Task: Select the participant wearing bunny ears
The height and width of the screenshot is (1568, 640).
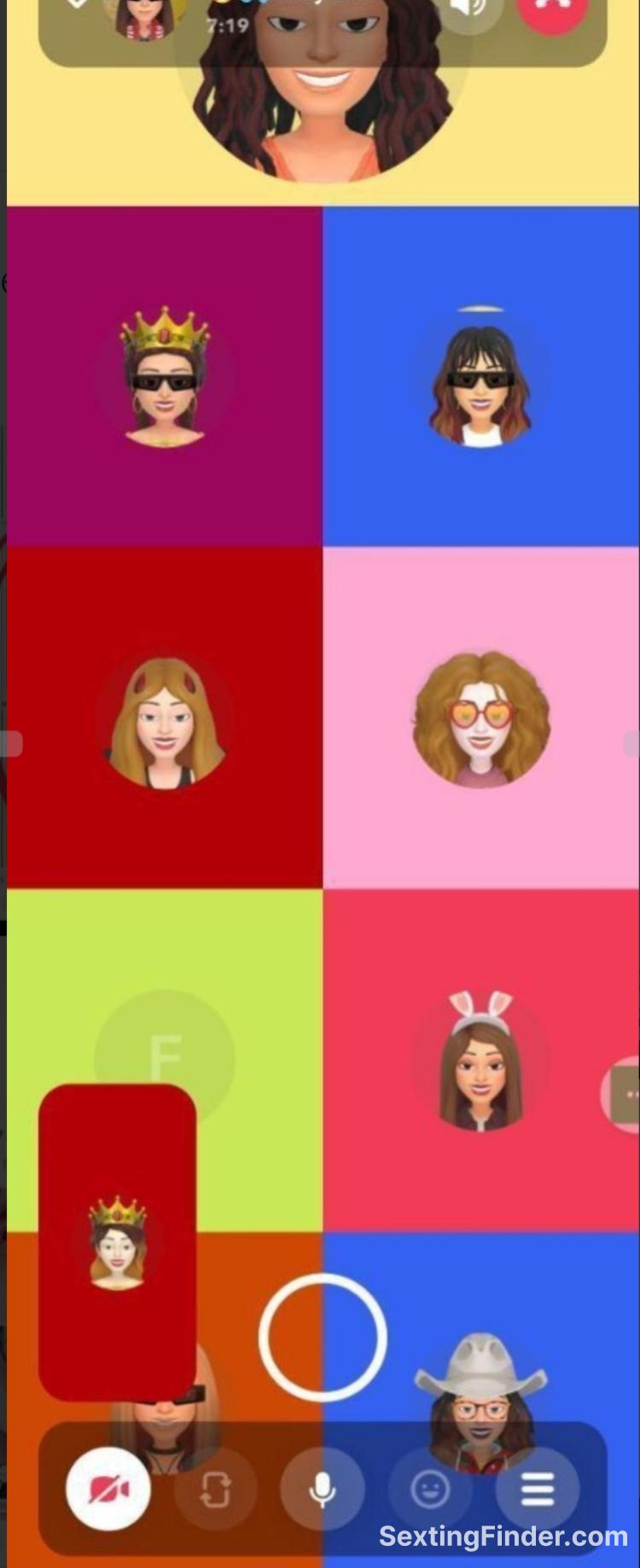Action: pyautogui.click(x=480, y=1060)
